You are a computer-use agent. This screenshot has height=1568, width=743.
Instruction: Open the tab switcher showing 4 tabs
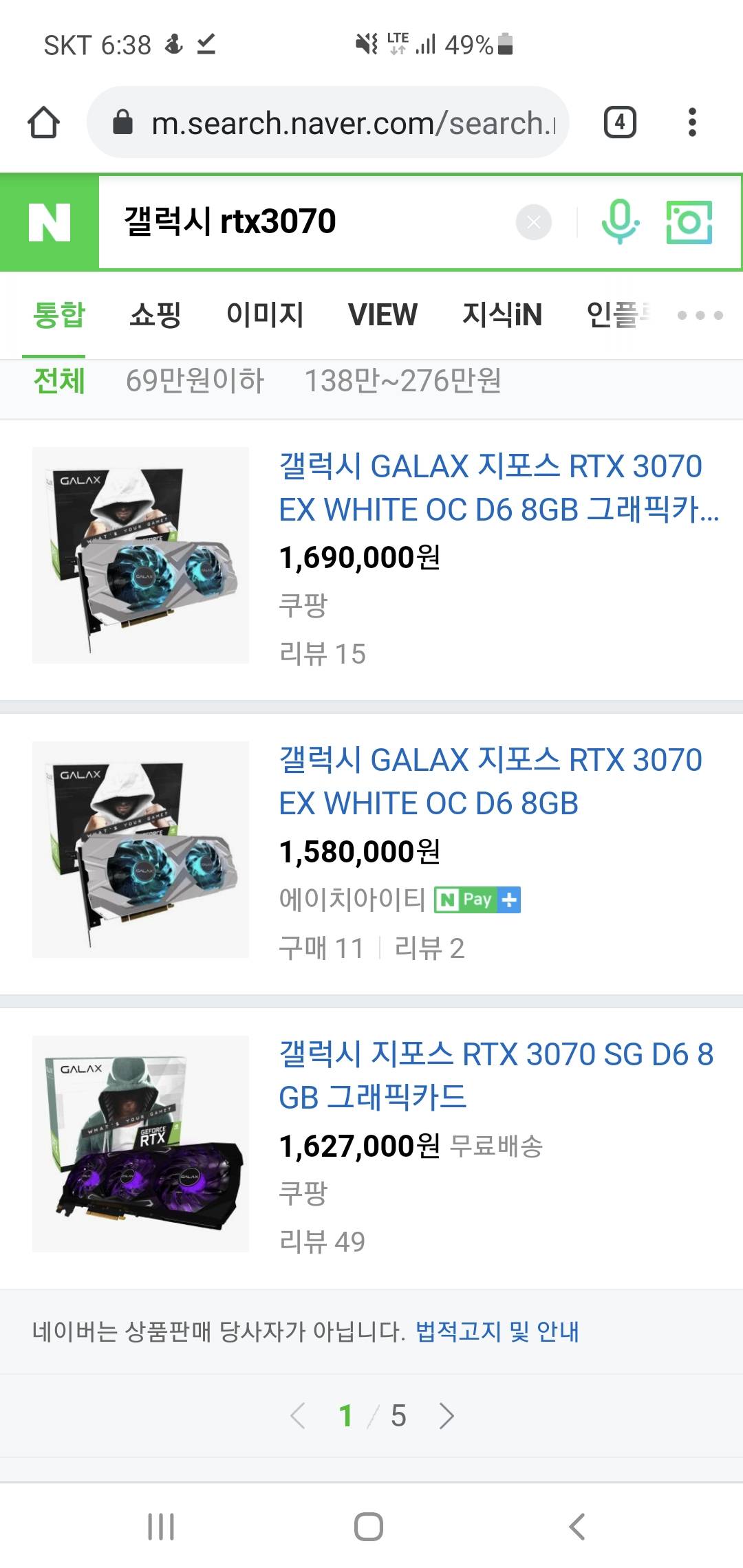coord(619,123)
